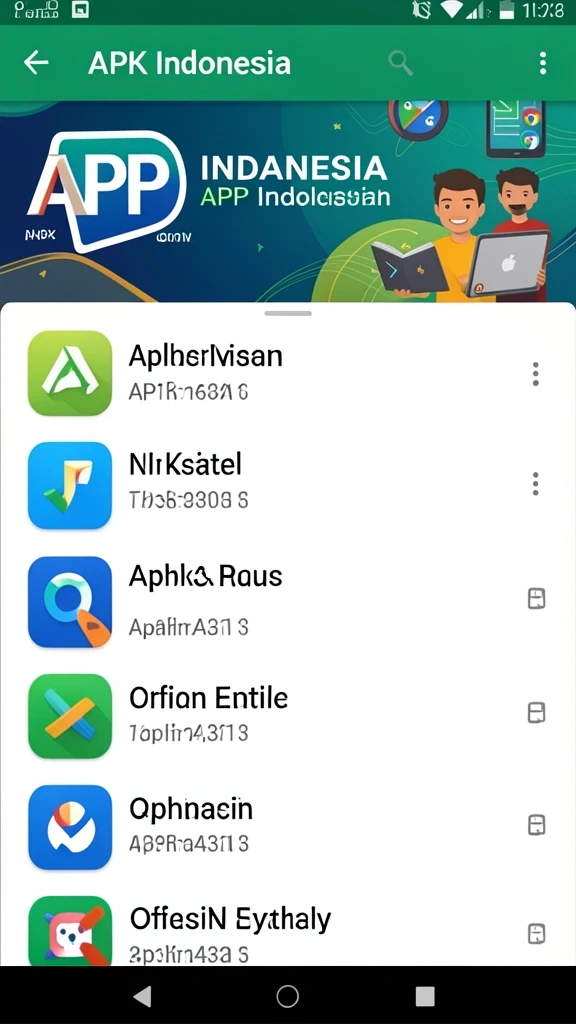576x1024 pixels.
Task: Open more options for AplherMsan
Action: 536,374
